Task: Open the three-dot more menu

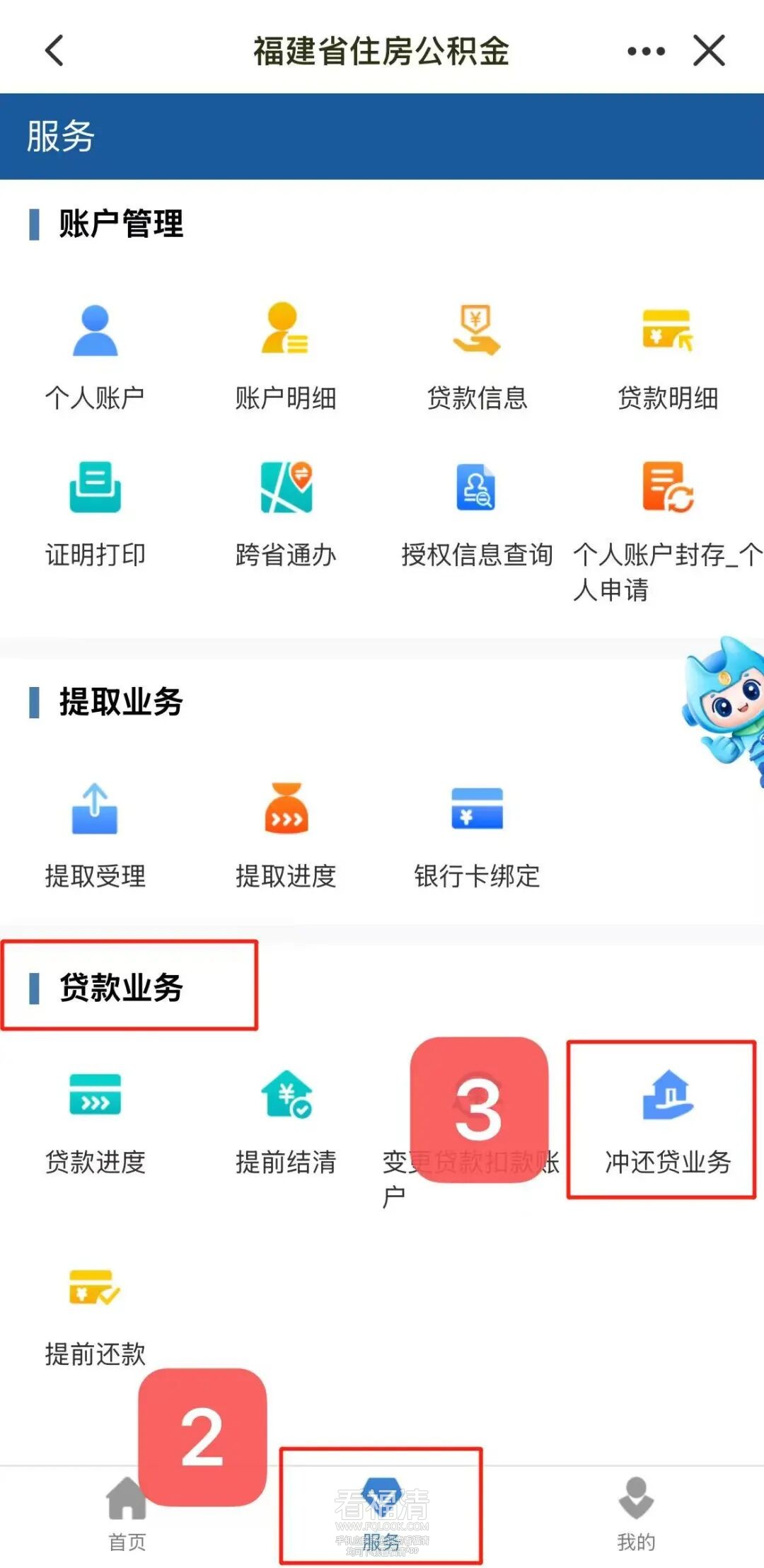Action: (646, 51)
